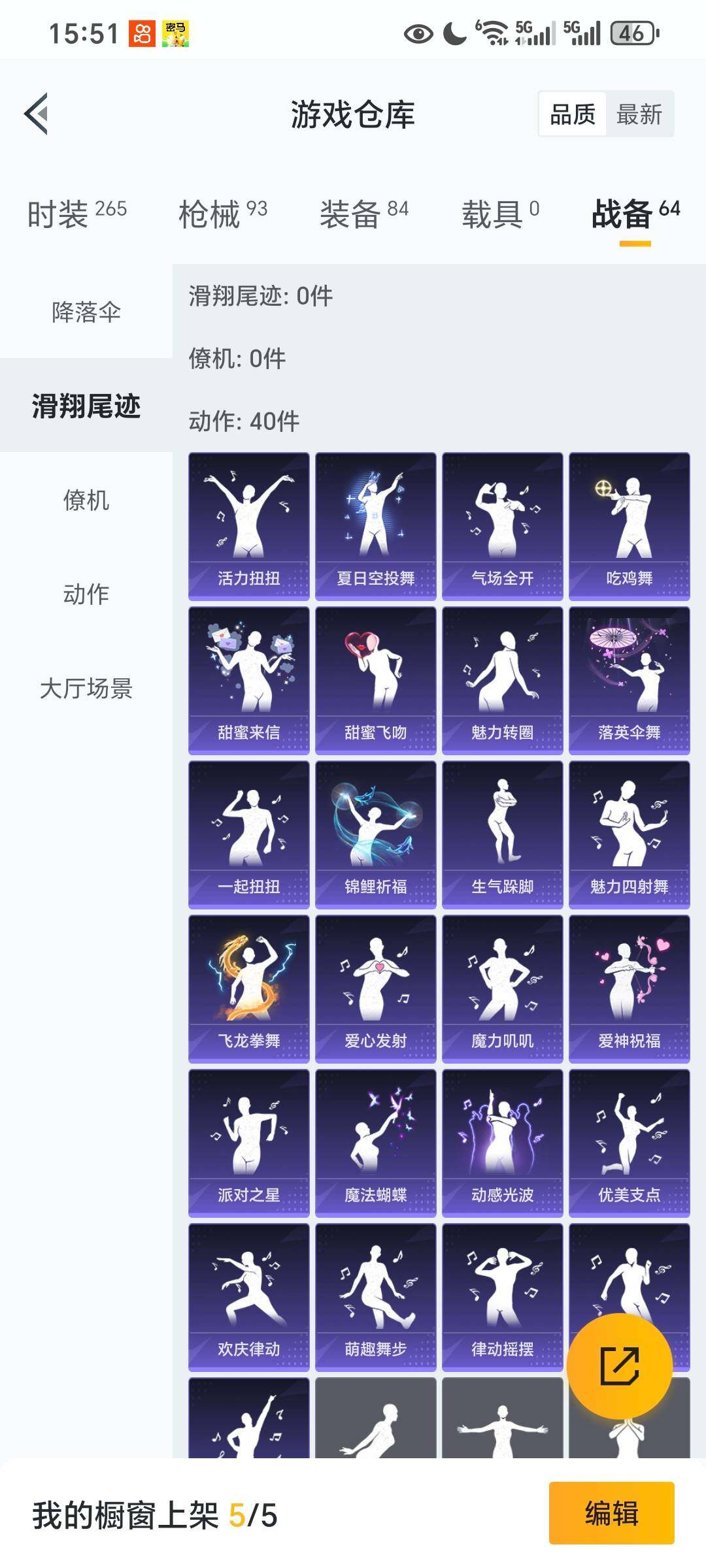
Task: Open the 活力扭扭 emote card
Action: point(248,526)
